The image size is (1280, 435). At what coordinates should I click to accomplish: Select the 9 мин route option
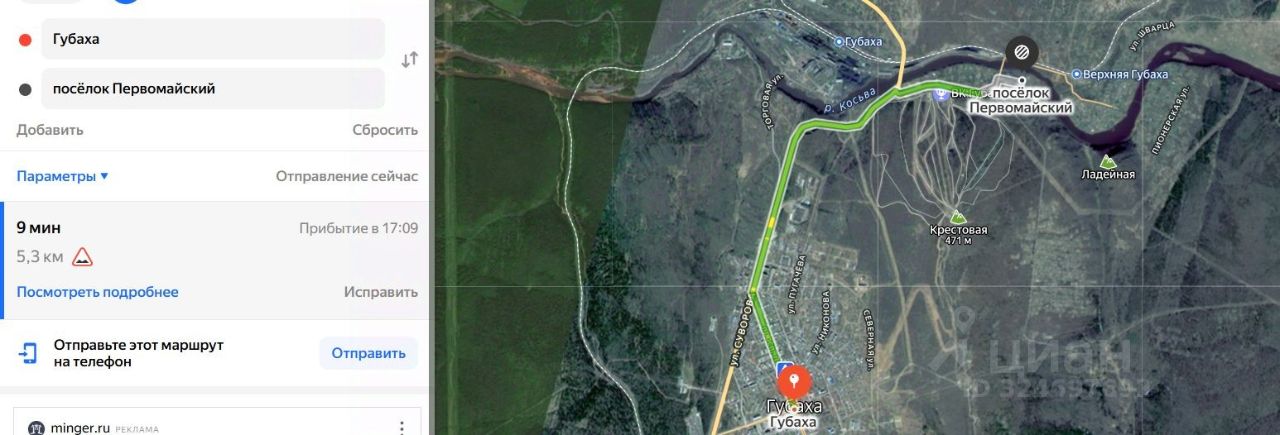pyautogui.click(x=39, y=228)
